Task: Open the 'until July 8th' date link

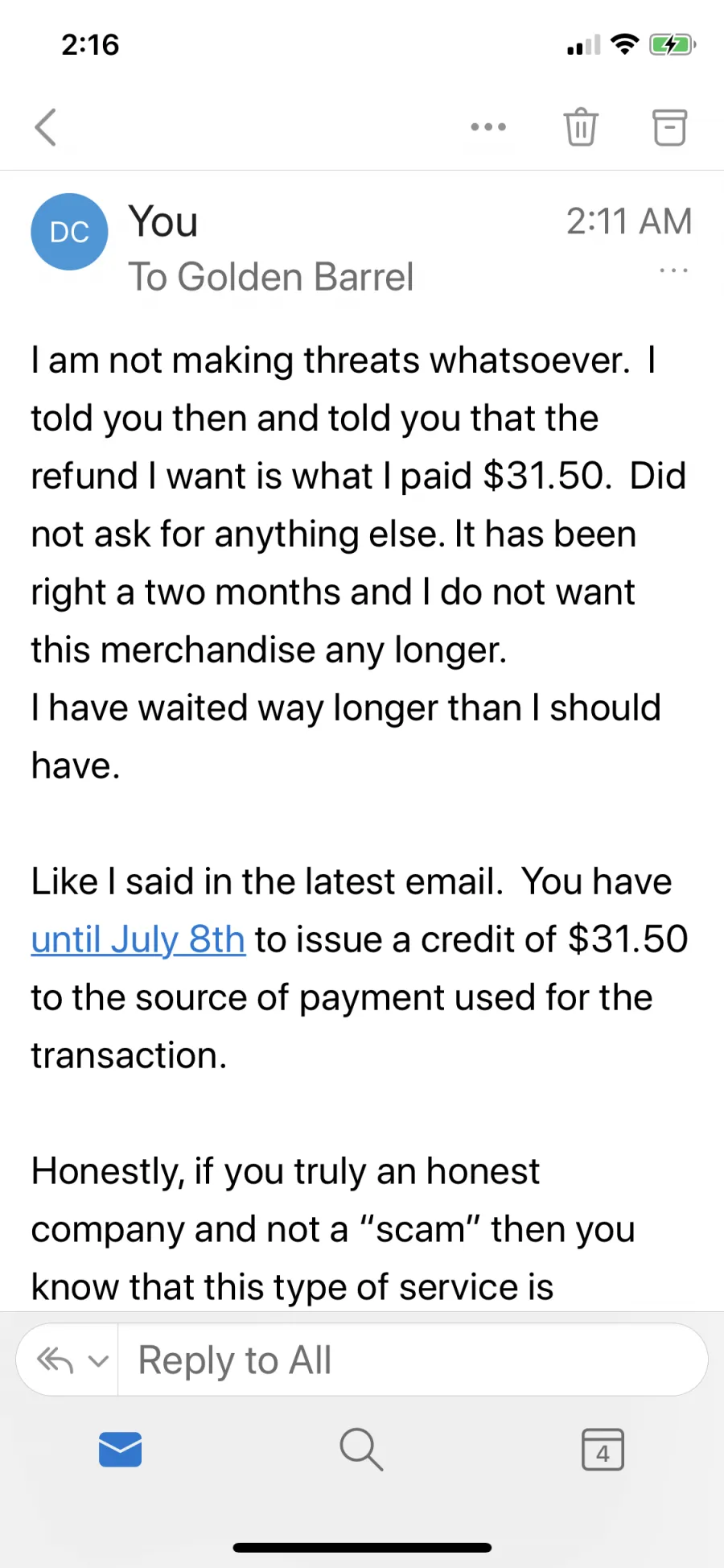Action: pos(138,939)
